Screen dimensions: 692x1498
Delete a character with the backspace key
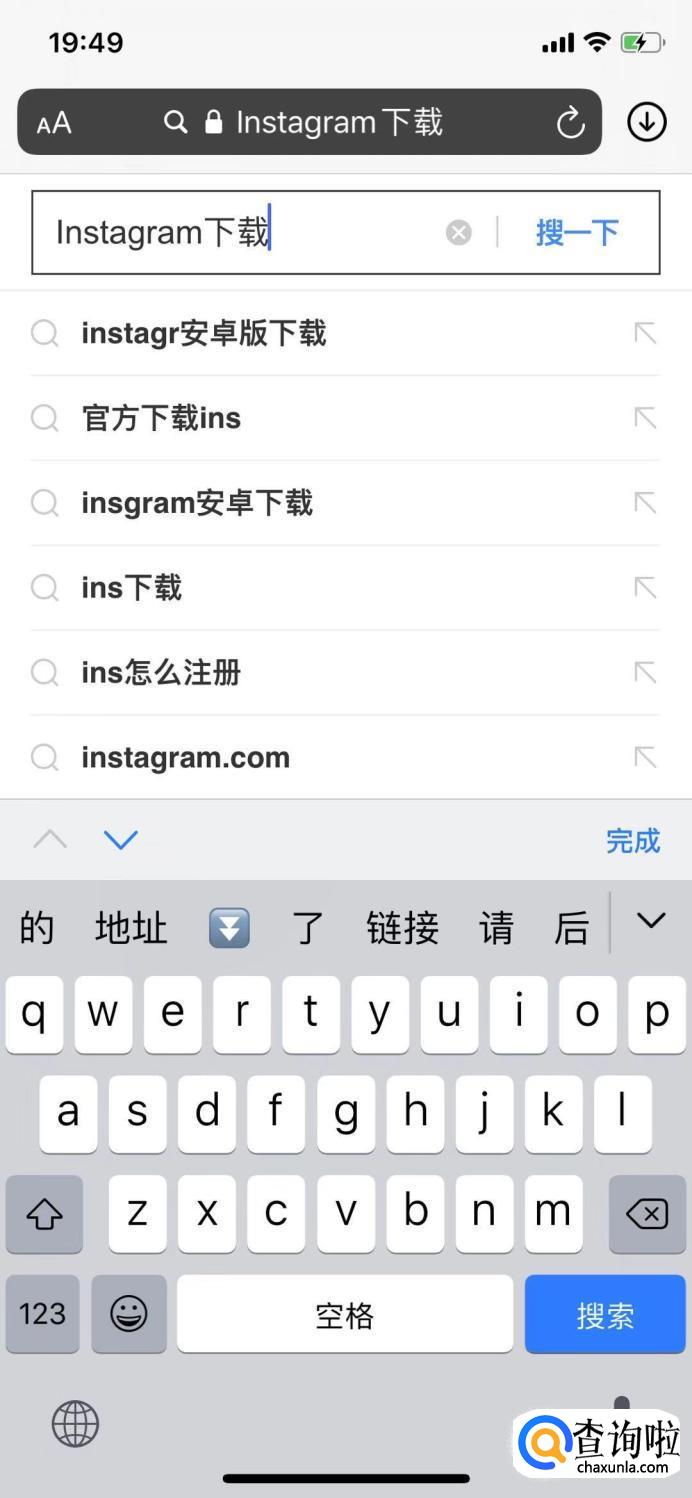(x=647, y=1214)
